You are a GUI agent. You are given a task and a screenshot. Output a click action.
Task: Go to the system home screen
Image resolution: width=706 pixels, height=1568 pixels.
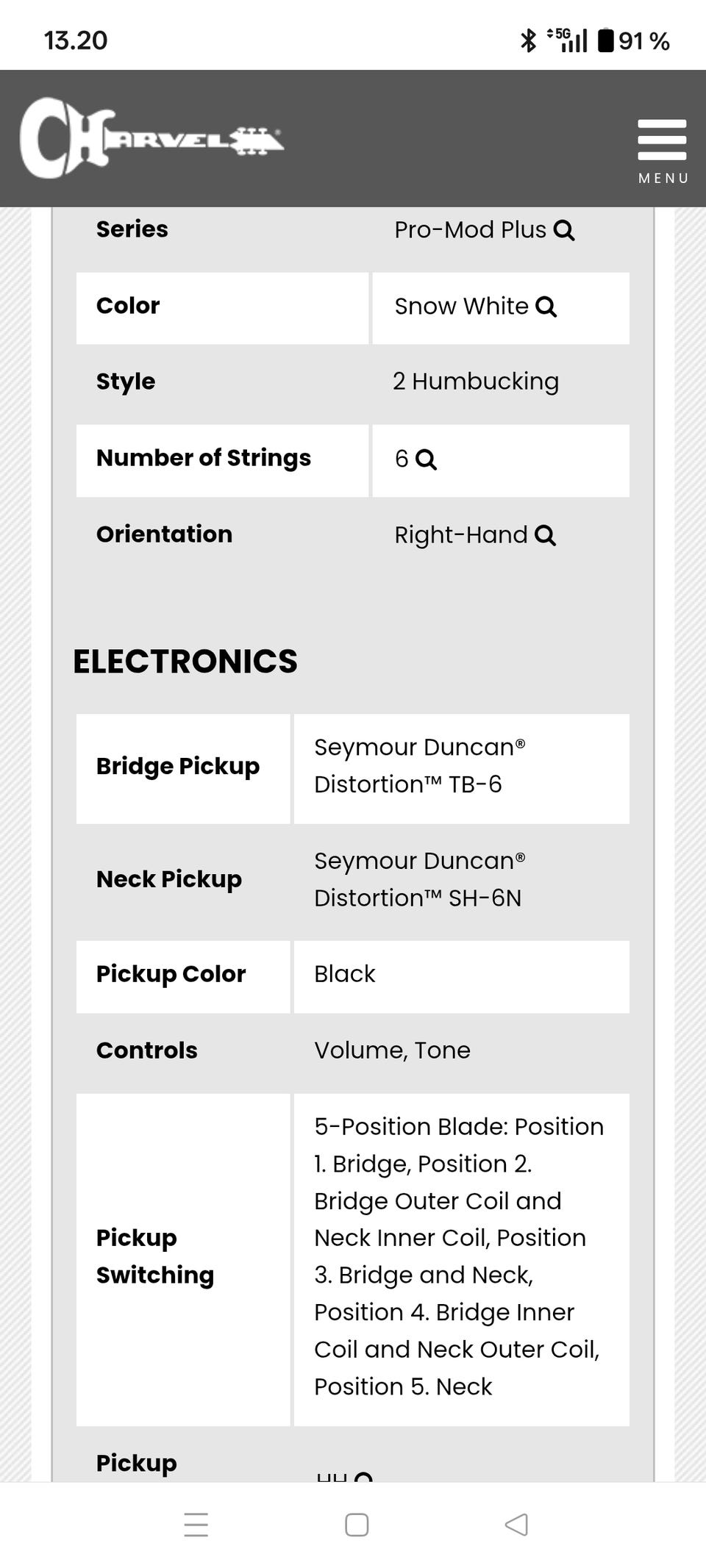(357, 1525)
